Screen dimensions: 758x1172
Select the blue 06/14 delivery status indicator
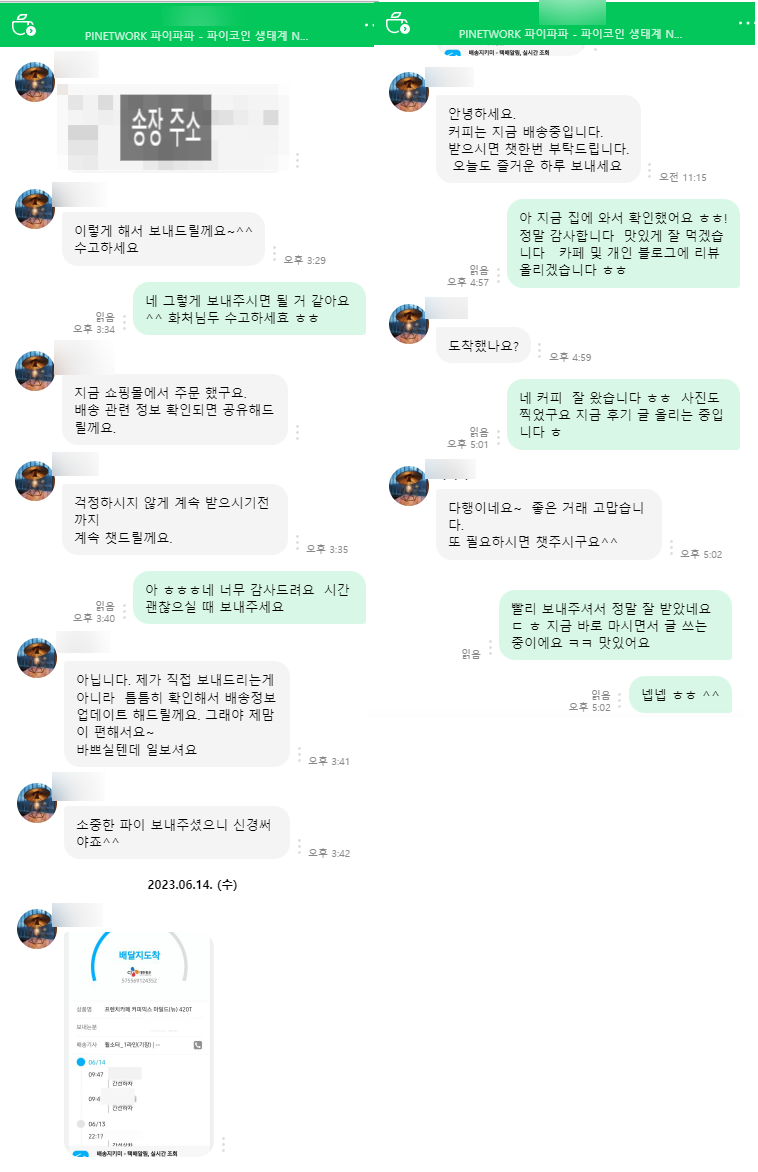click(80, 1062)
